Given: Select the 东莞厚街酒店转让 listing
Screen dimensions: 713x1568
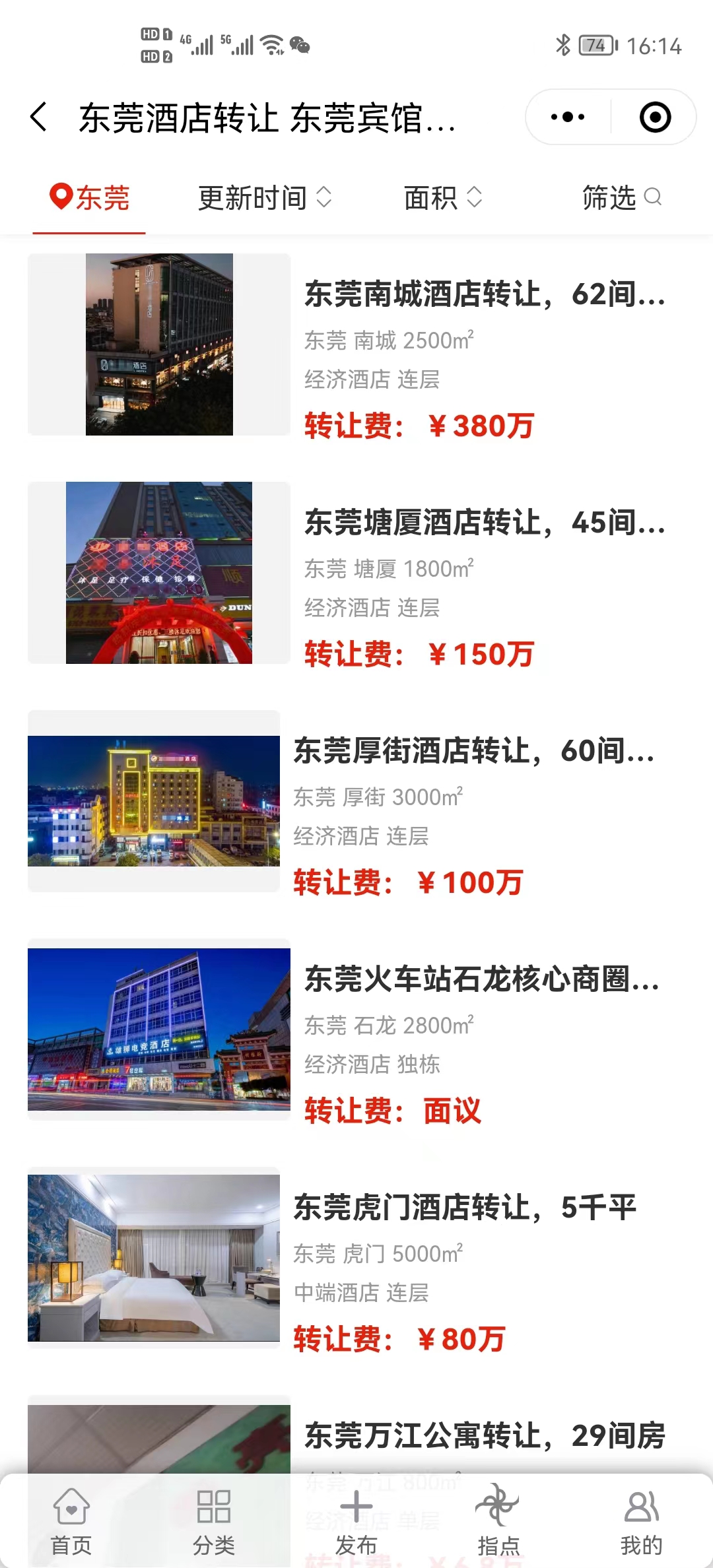Looking at the screenshot, I should pyautogui.click(x=473, y=751).
